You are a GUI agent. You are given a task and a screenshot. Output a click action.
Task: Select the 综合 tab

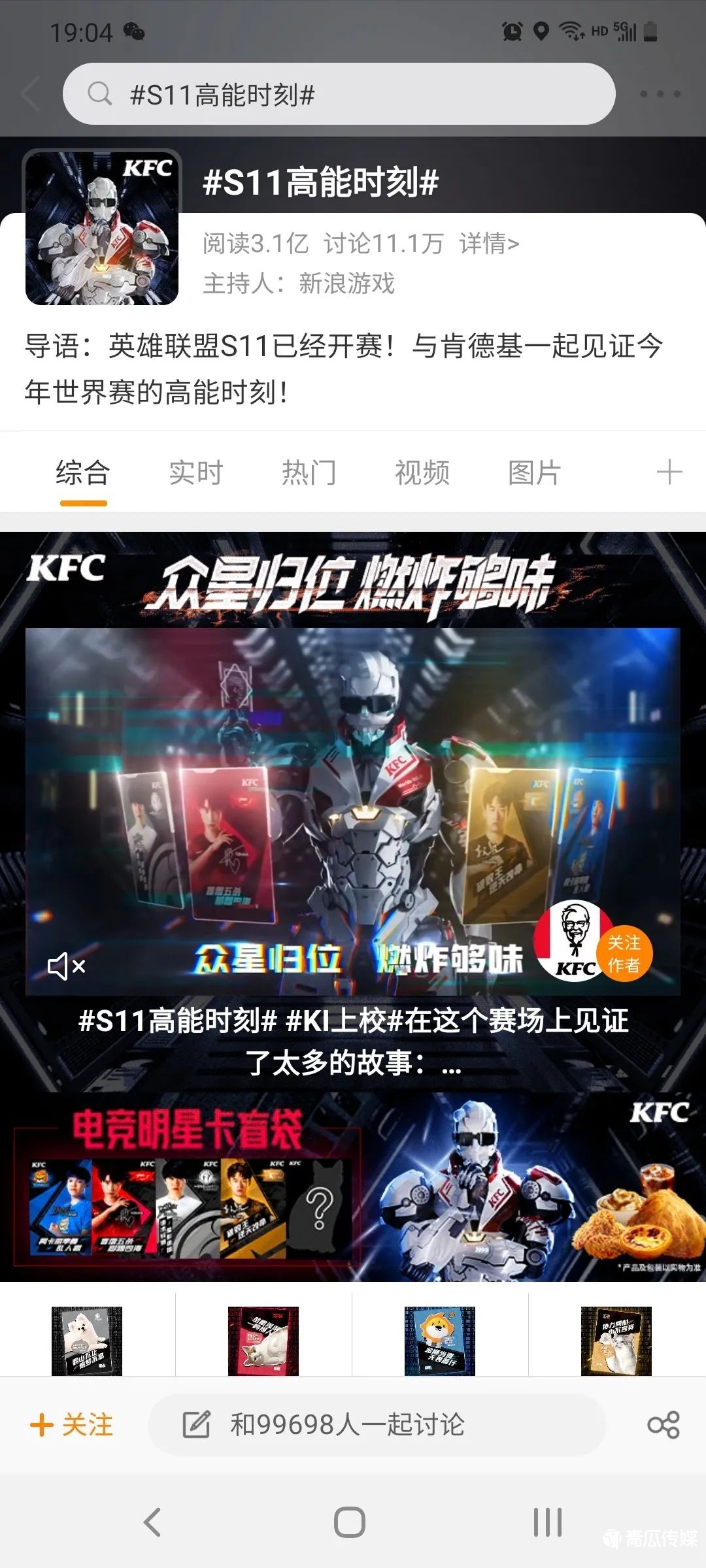tap(82, 472)
